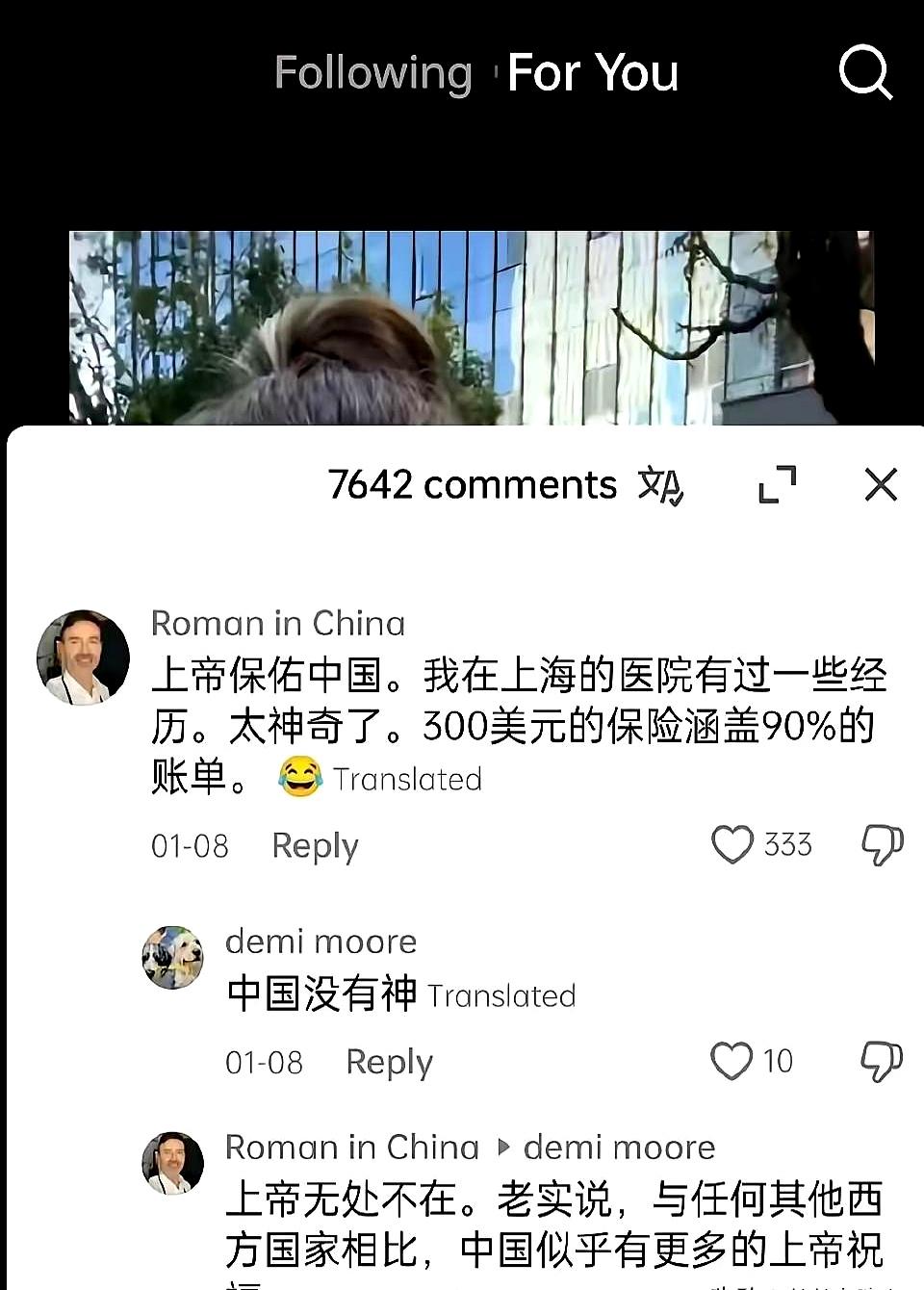This screenshot has height=1290, width=924.
Task: Like Roman in China's top comment heart
Action: (734, 844)
